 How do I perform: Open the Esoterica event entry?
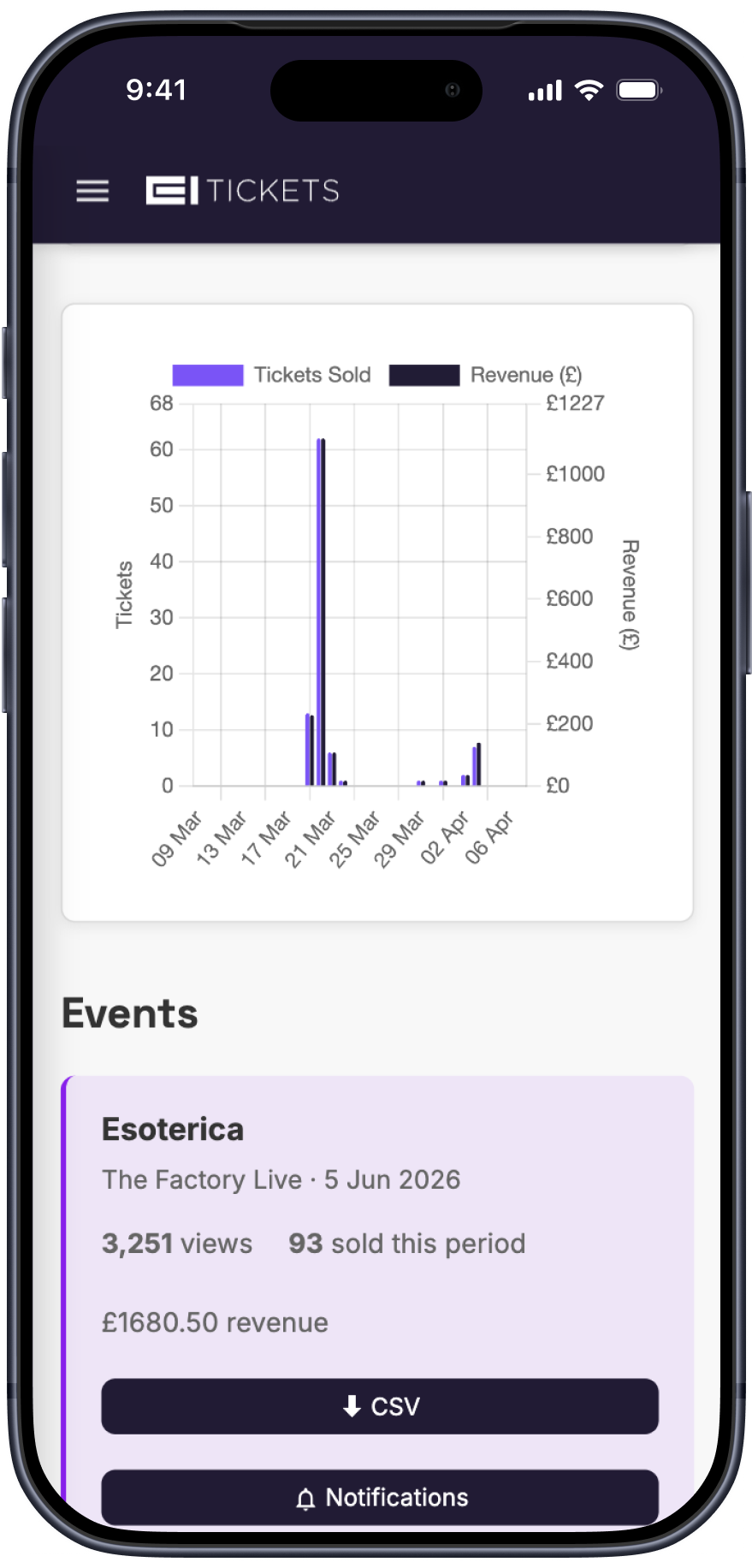pos(173,1129)
